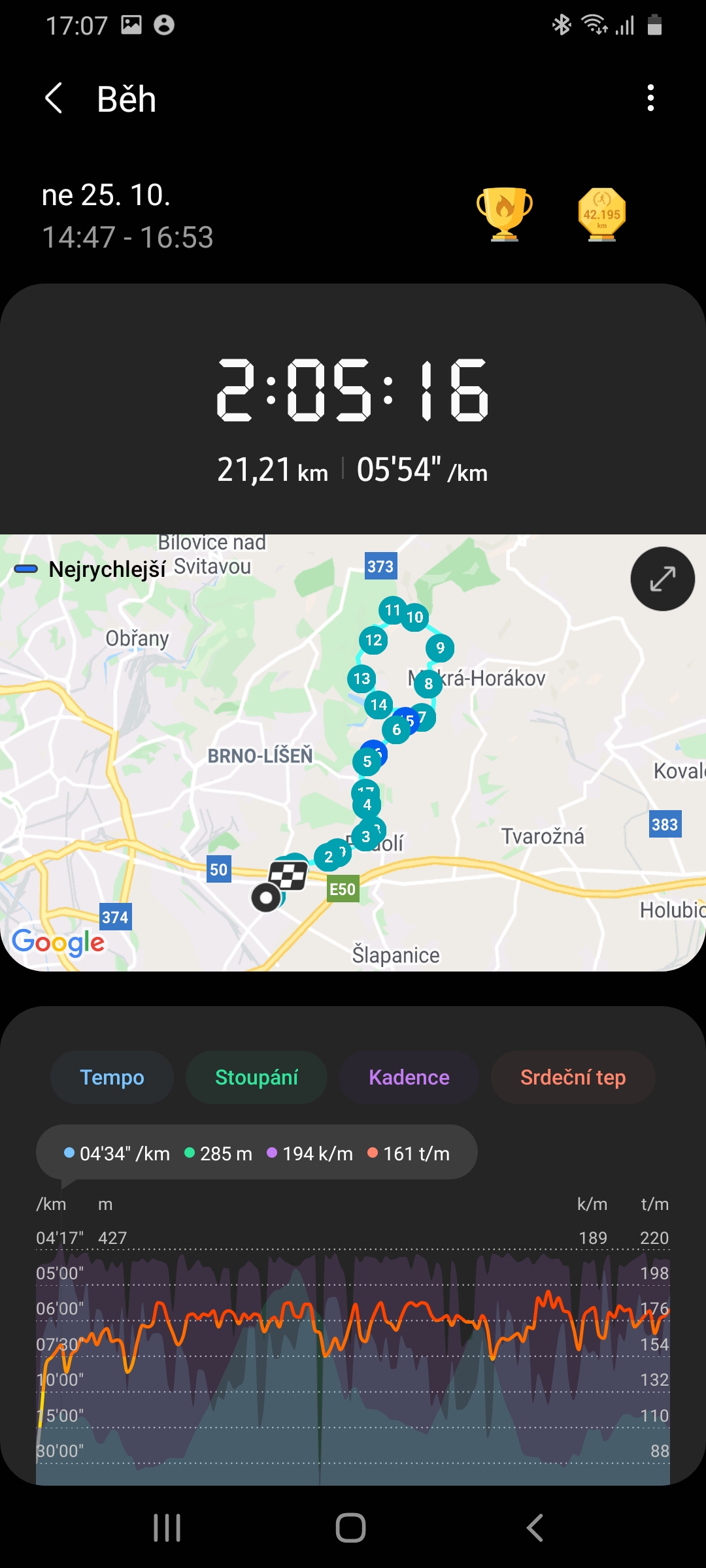Toggle the Stoupání chart chip

256,1077
